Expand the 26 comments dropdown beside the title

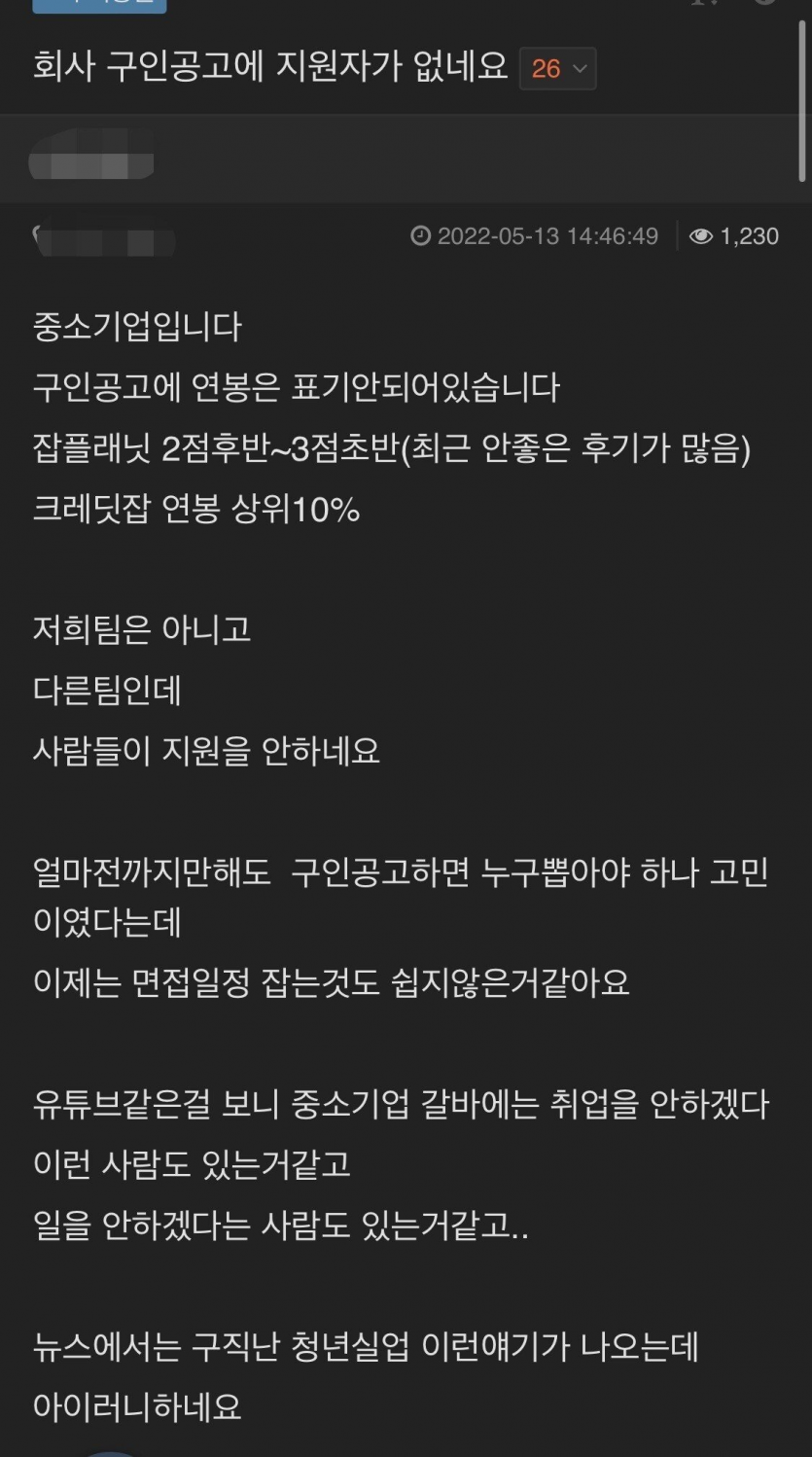tap(558, 69)
